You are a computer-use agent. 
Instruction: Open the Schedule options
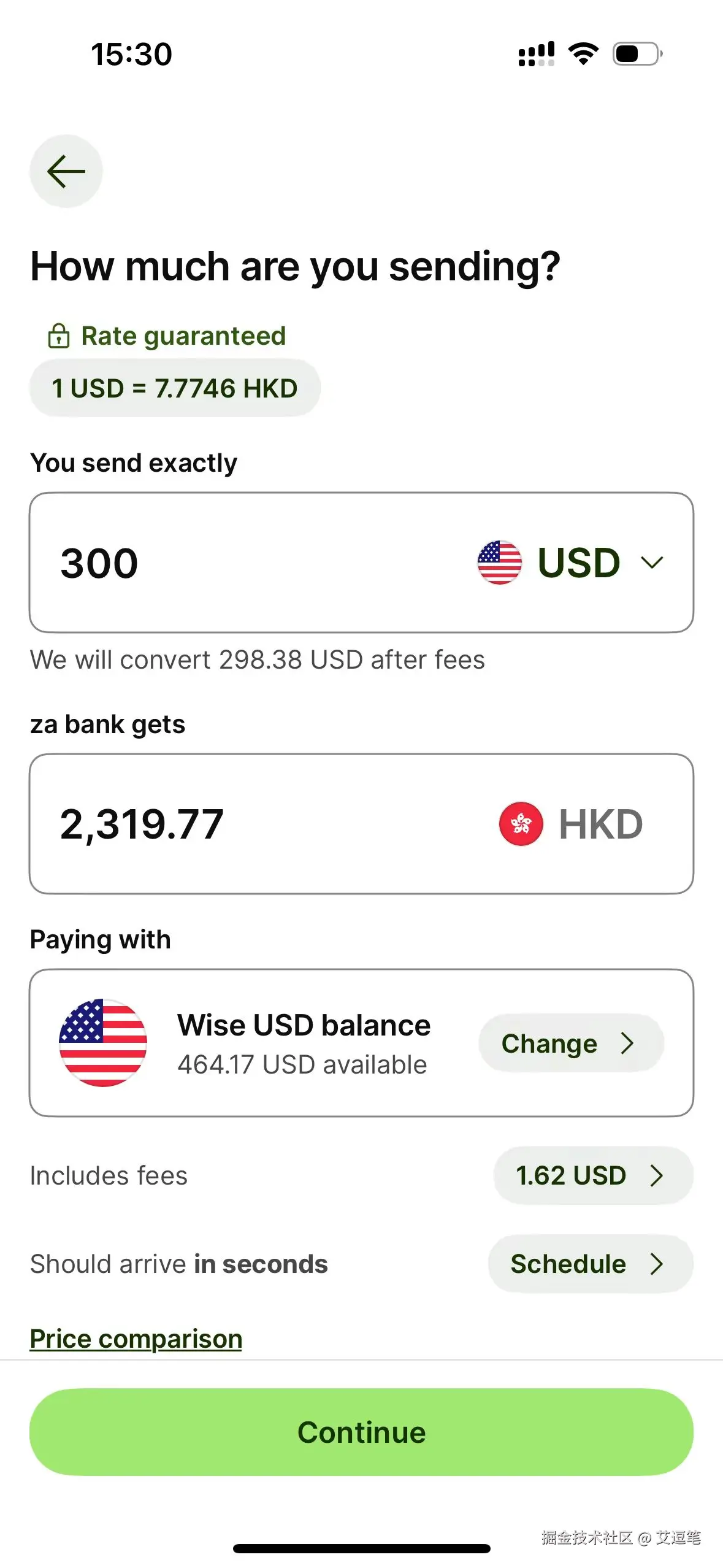(x=589, y=1264)
